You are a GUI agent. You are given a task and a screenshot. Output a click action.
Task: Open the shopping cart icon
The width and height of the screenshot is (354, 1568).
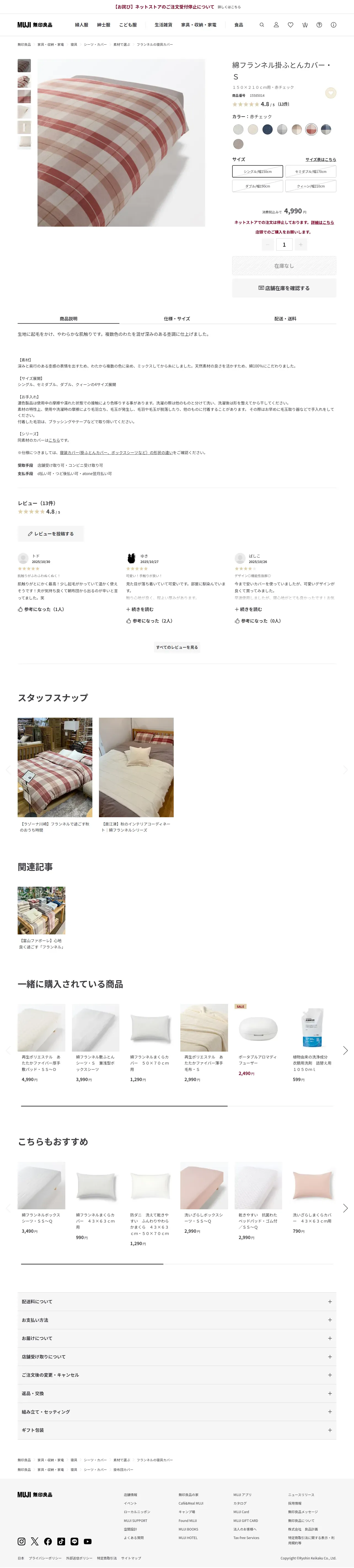[305, 25]
